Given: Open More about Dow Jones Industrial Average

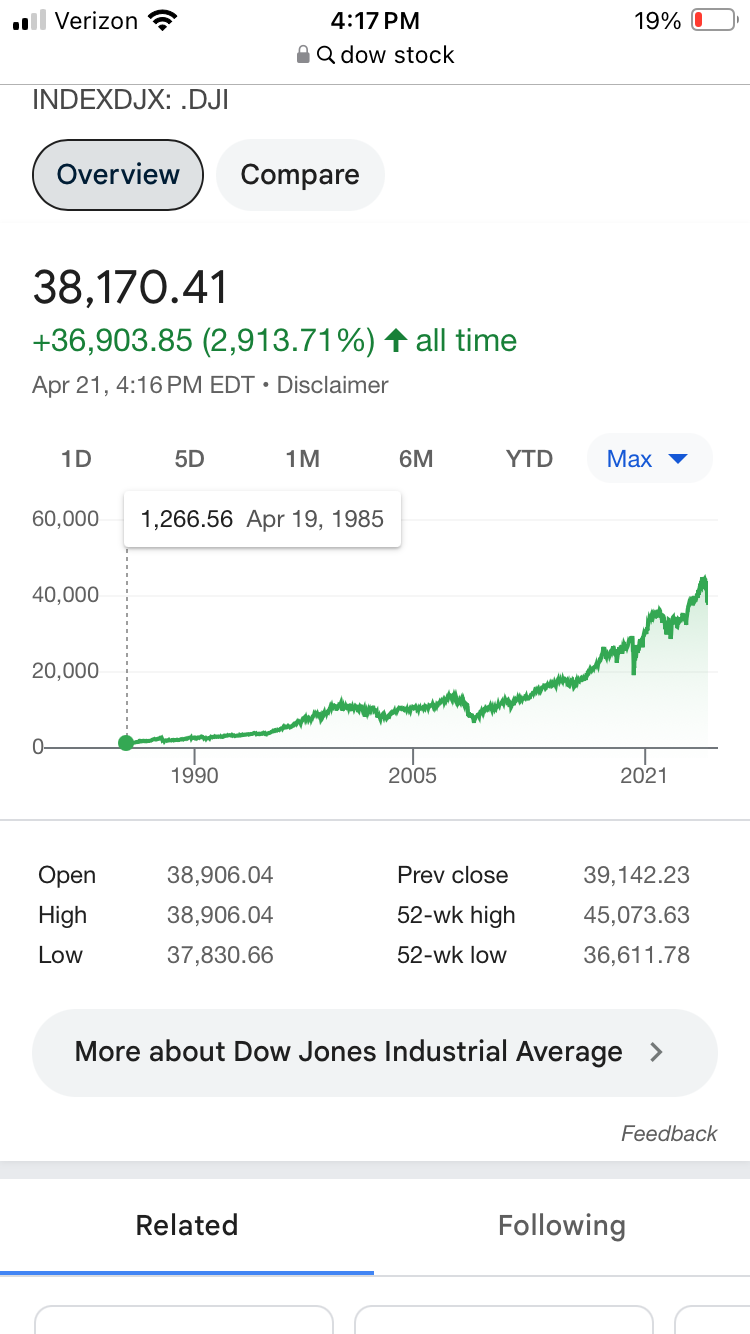Looking at the screenshot, I should [375, 1052].
